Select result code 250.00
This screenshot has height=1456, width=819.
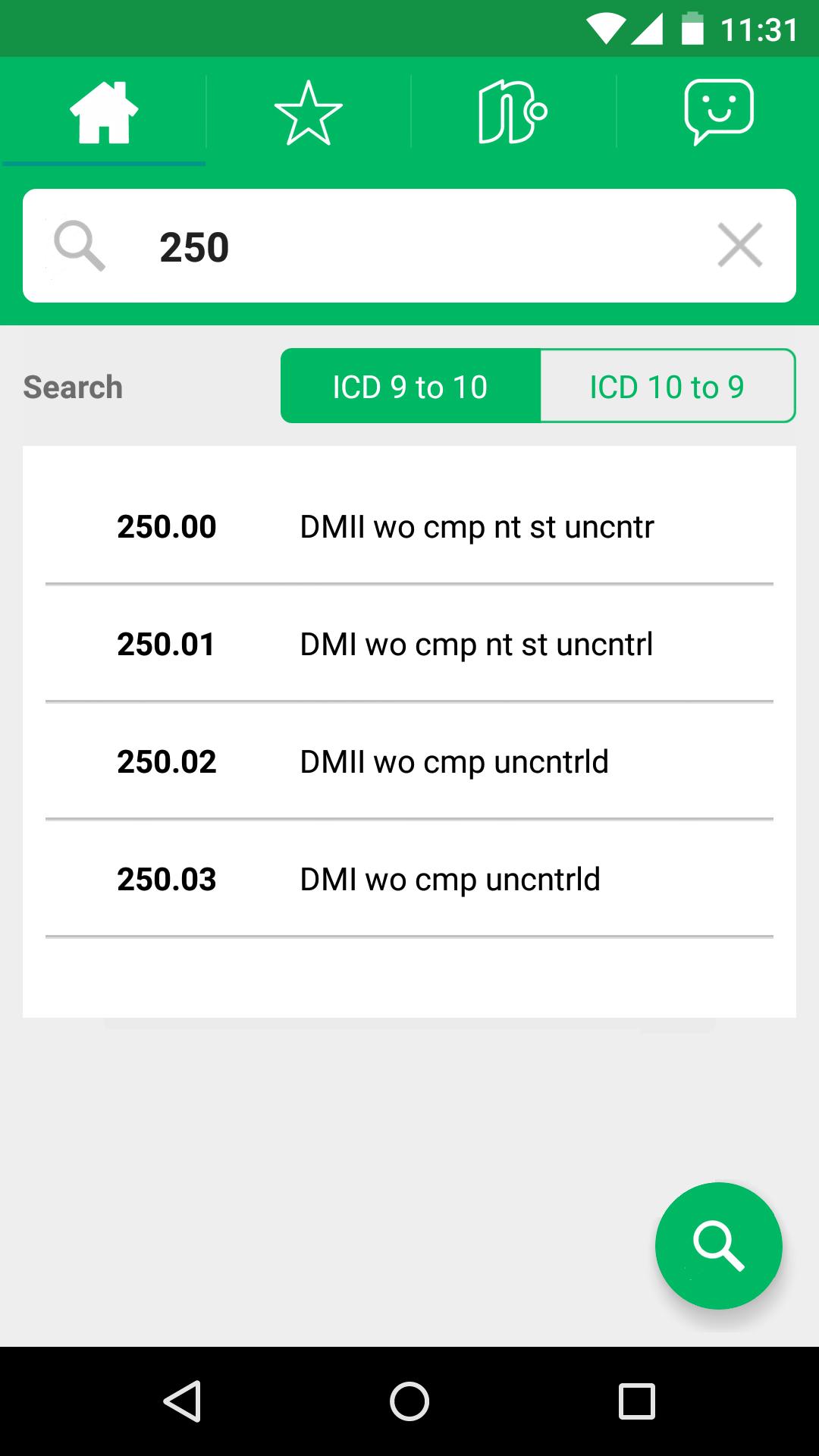pos(409,526)
